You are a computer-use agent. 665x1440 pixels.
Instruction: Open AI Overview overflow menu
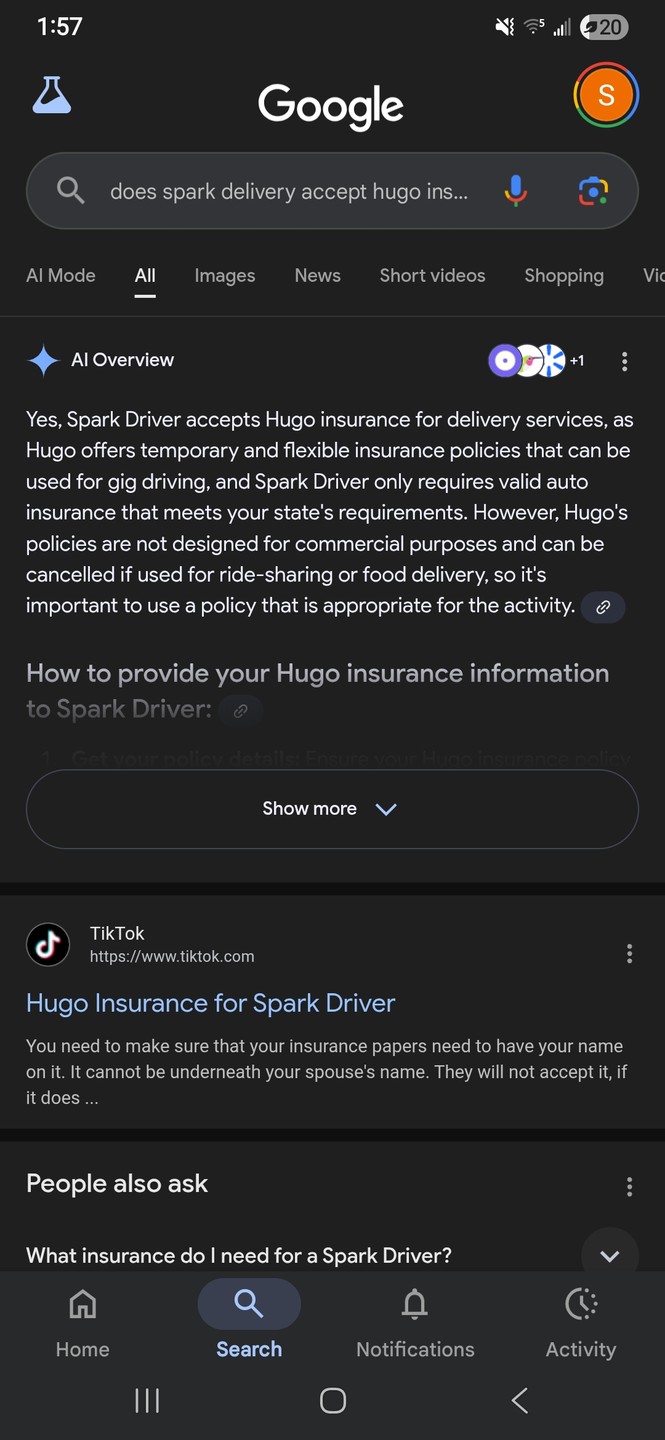pyautogui.click(x=624, y=361)
